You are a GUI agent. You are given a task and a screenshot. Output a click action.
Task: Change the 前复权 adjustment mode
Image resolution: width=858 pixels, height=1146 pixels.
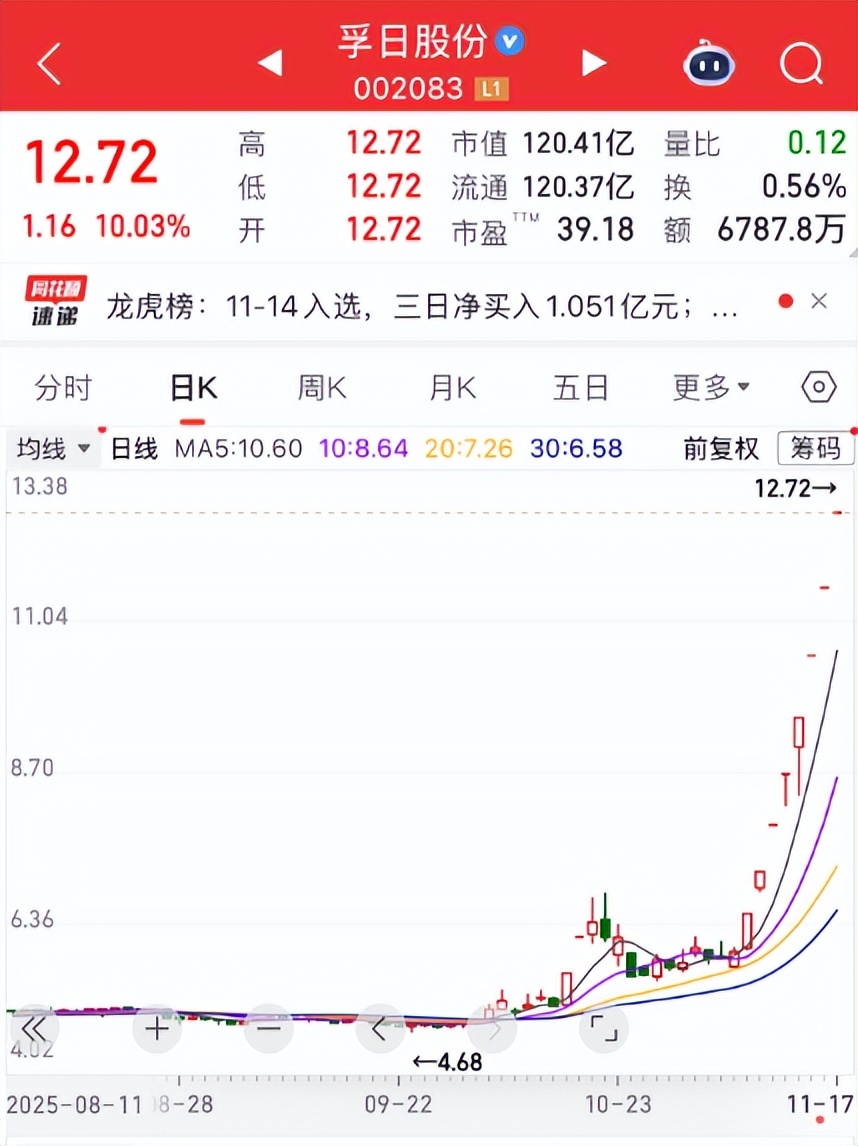coord(721,449)
